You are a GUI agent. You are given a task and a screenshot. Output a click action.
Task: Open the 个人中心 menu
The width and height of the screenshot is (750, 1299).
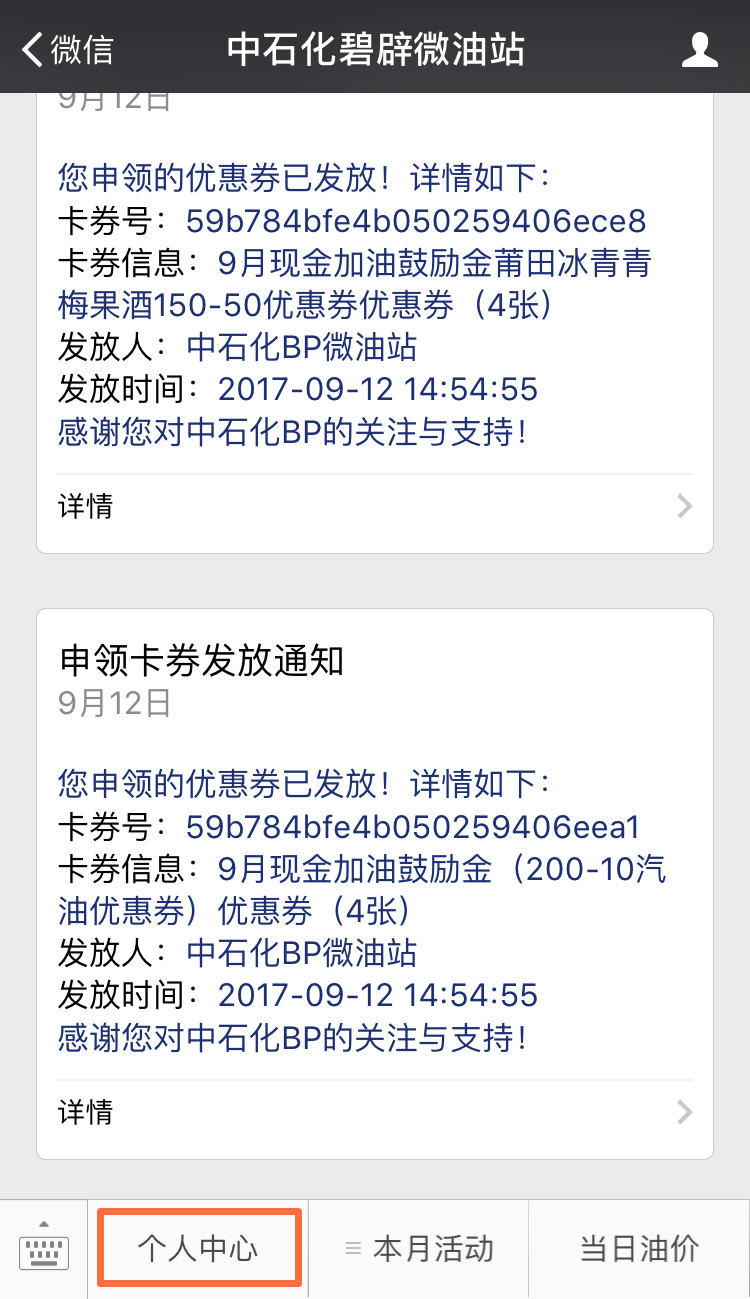pyautogui.click(x=198, y=1249)
